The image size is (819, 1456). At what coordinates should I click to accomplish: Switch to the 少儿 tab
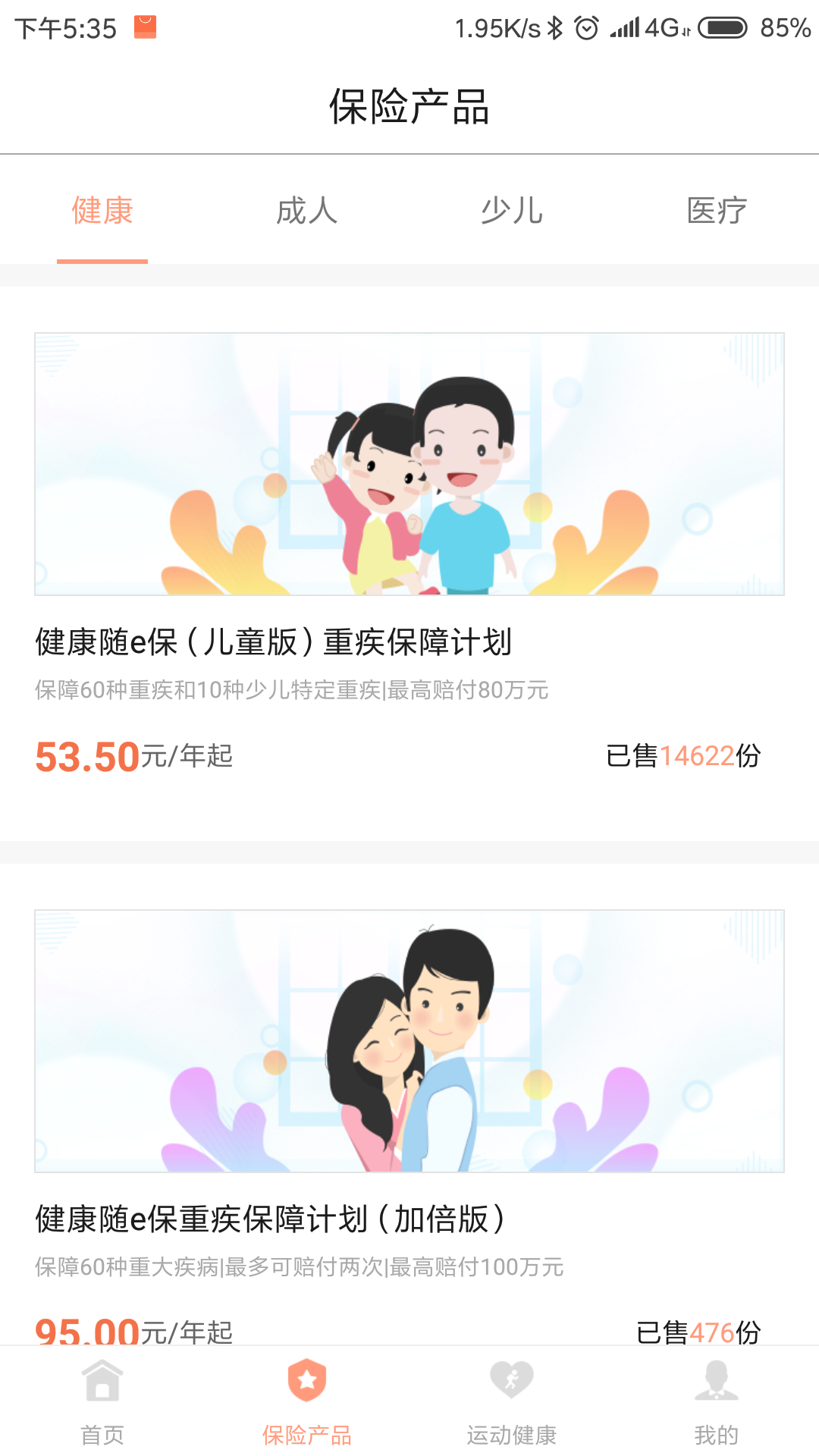pos(512,211)
